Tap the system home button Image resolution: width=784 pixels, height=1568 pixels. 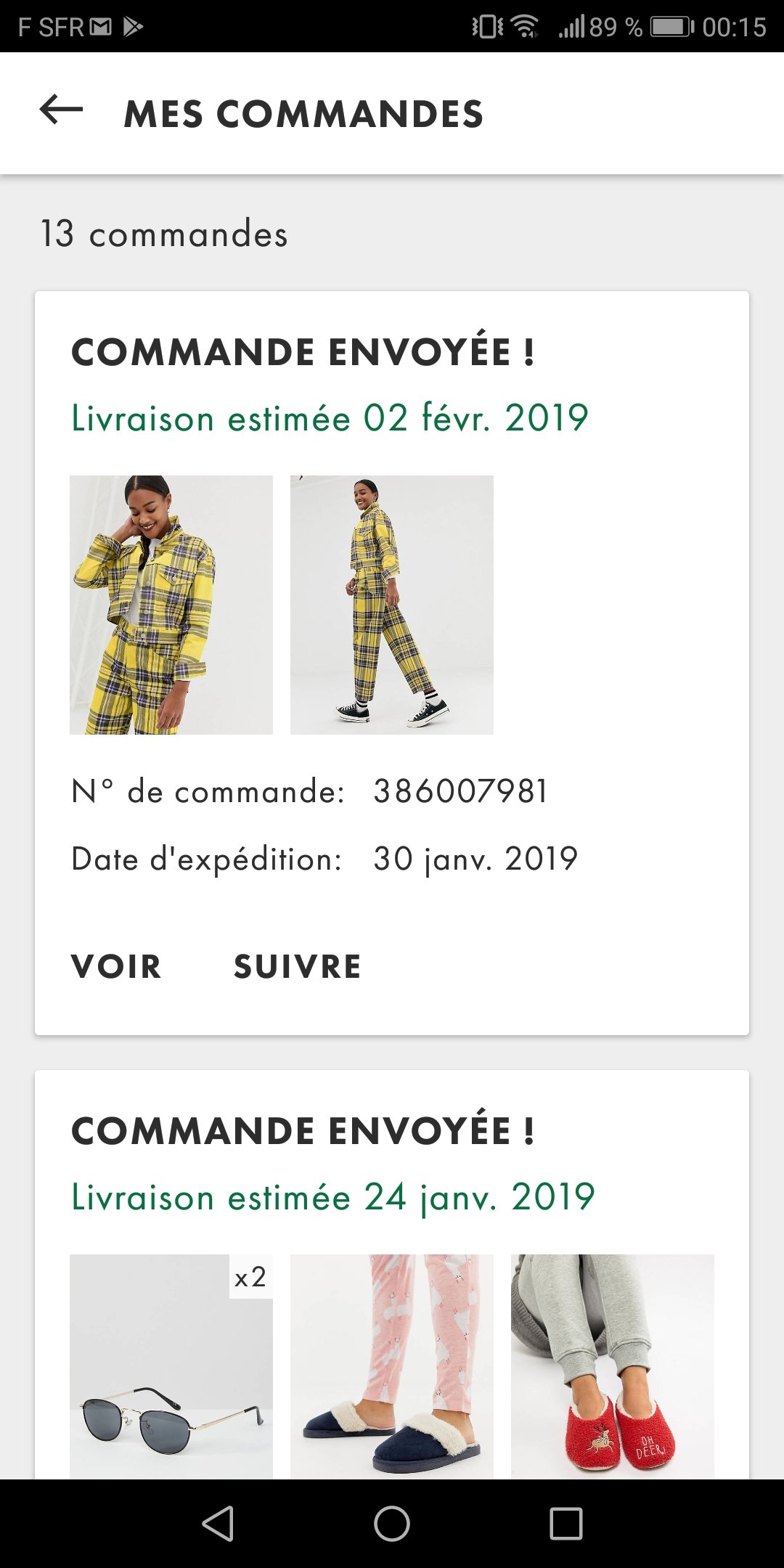392,1523
